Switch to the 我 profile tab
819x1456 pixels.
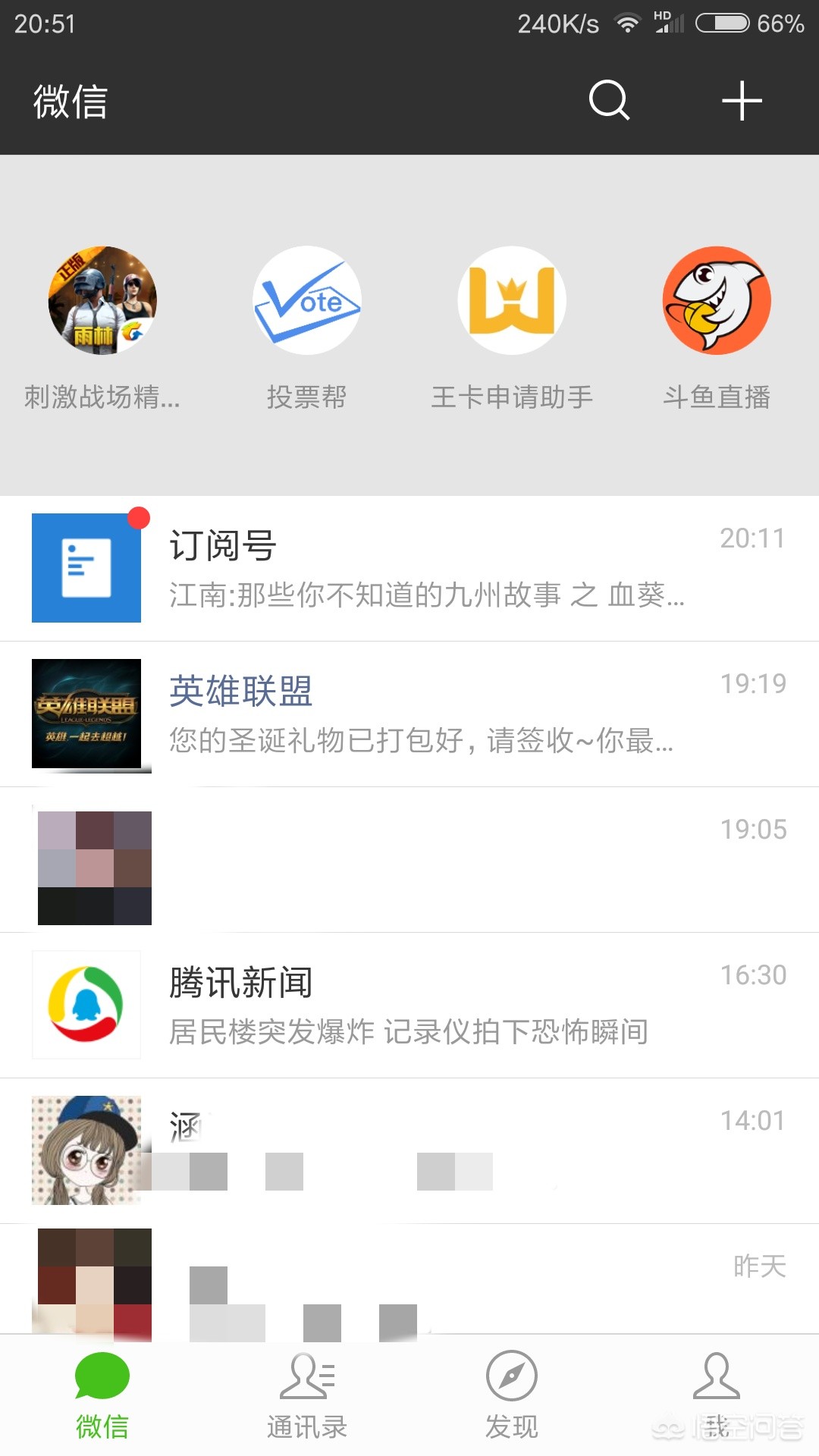717,1395
